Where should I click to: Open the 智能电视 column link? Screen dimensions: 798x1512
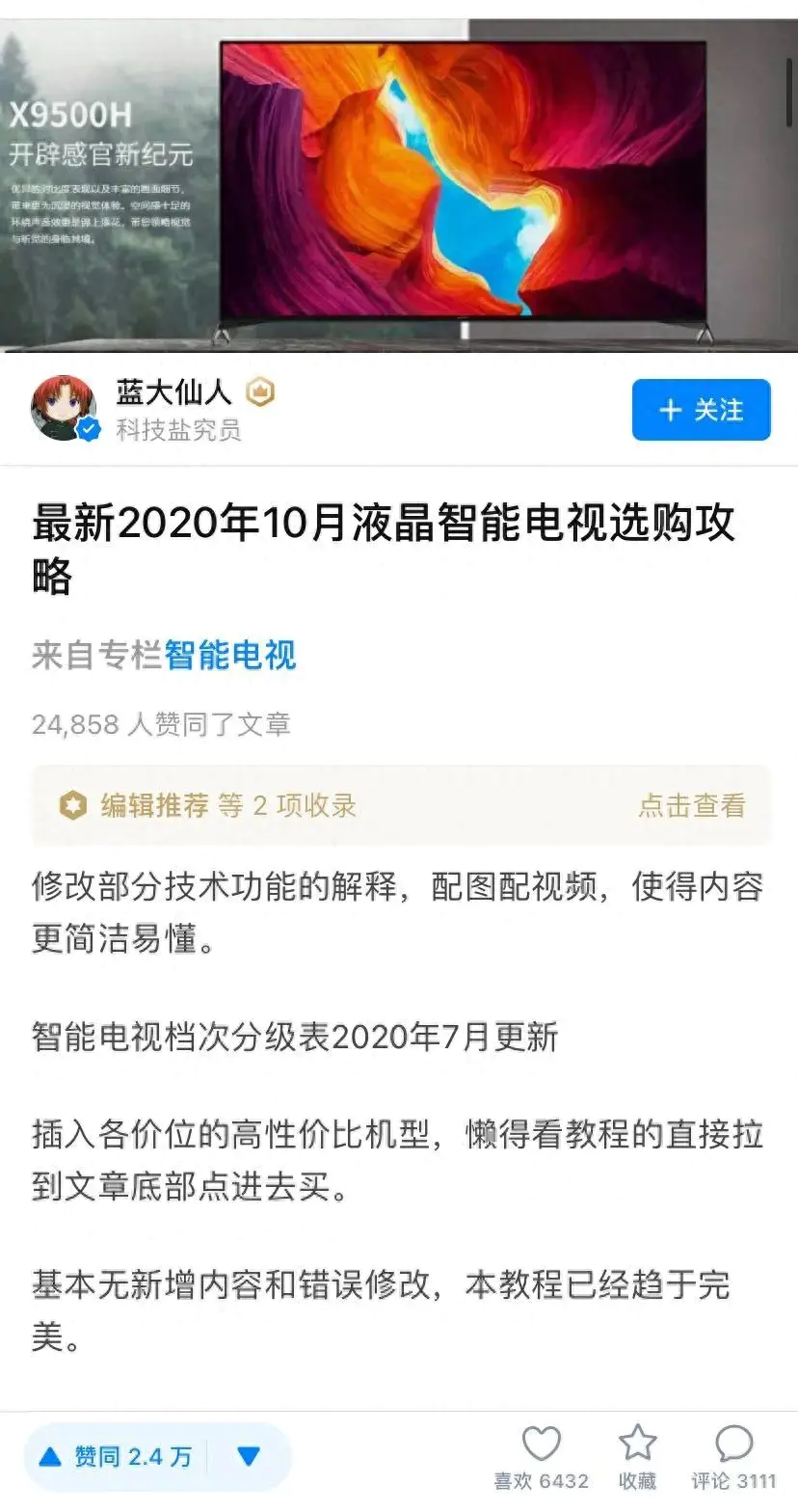(230, 656)
